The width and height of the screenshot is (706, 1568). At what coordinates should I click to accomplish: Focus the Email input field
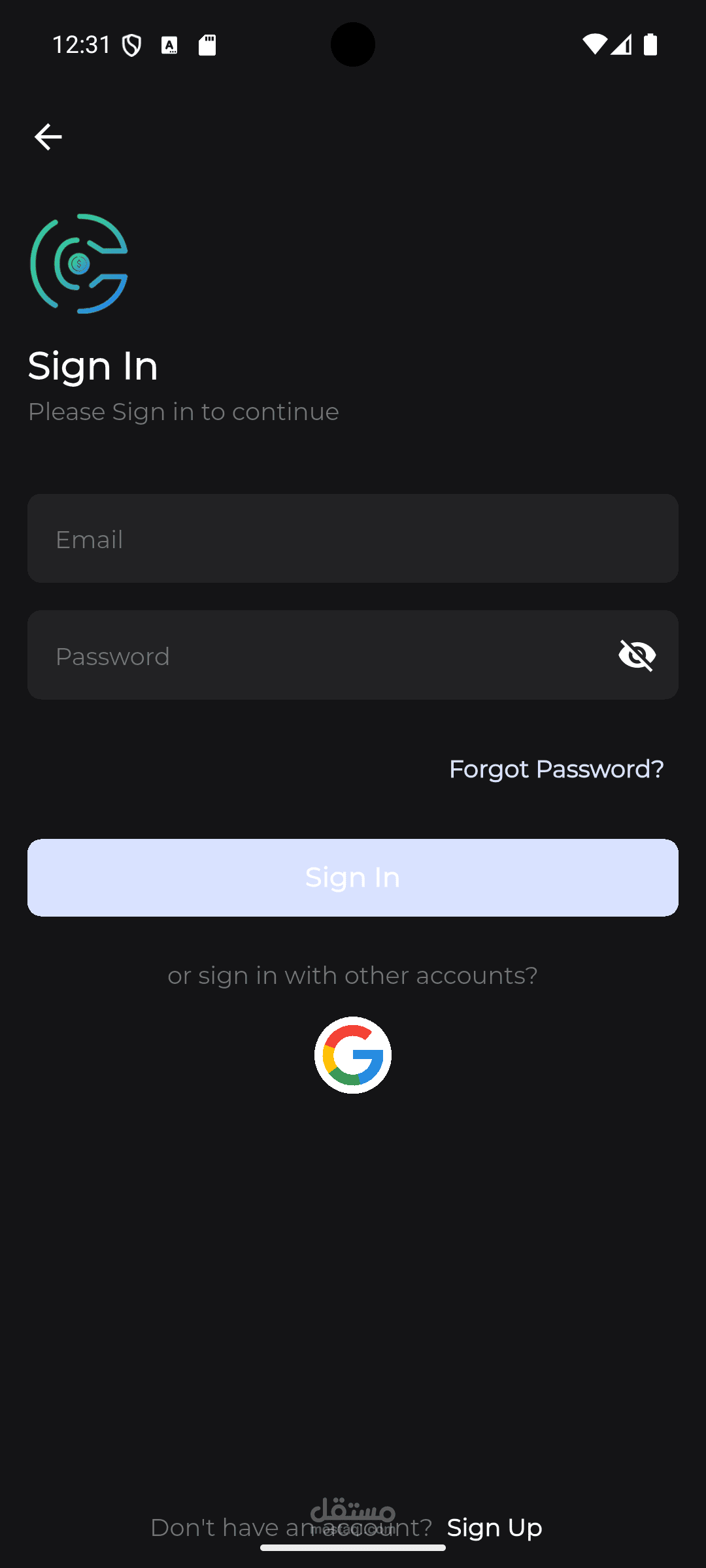(353, 538)
